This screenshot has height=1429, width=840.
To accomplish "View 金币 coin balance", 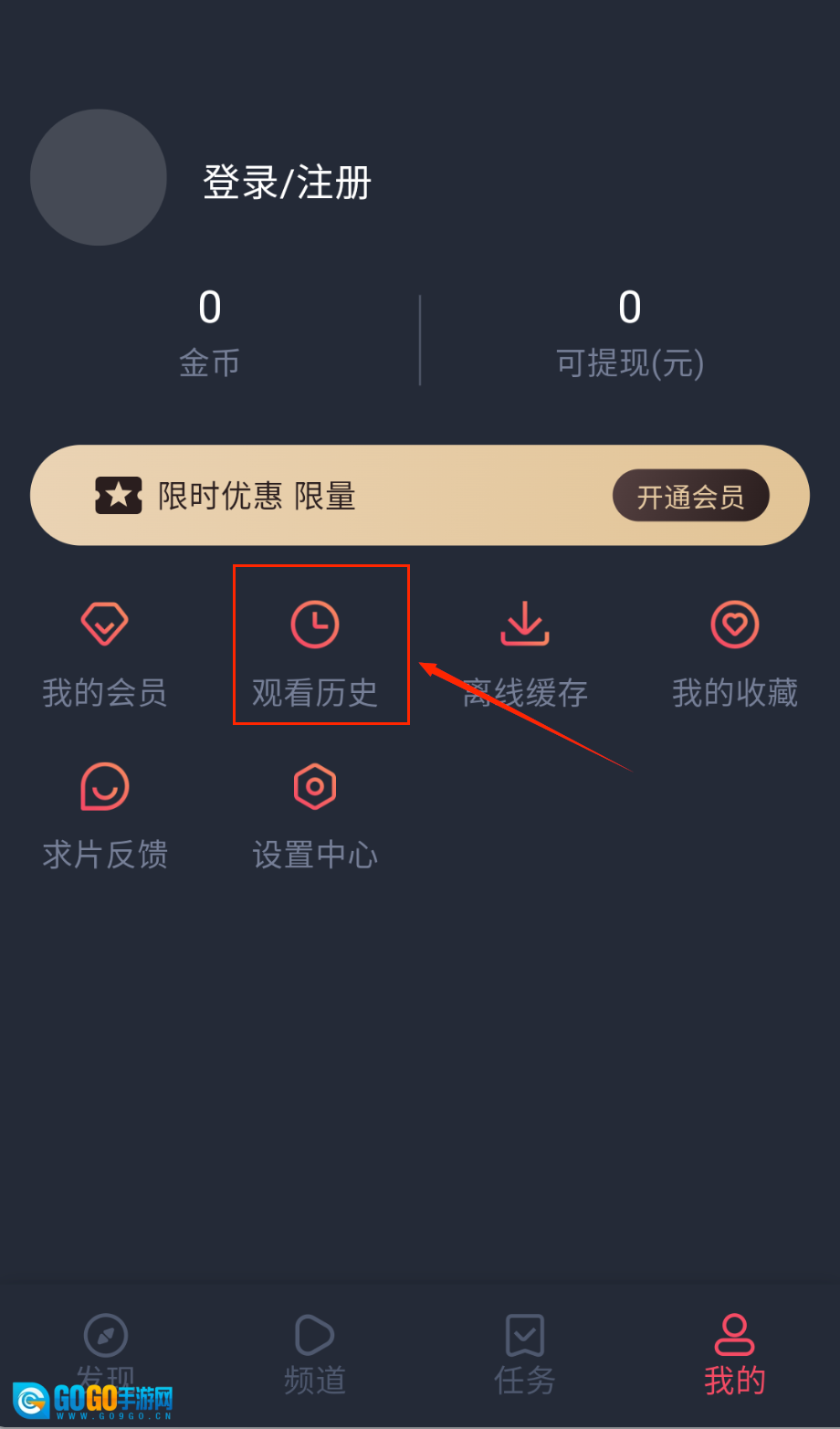I will pos(210,333).
